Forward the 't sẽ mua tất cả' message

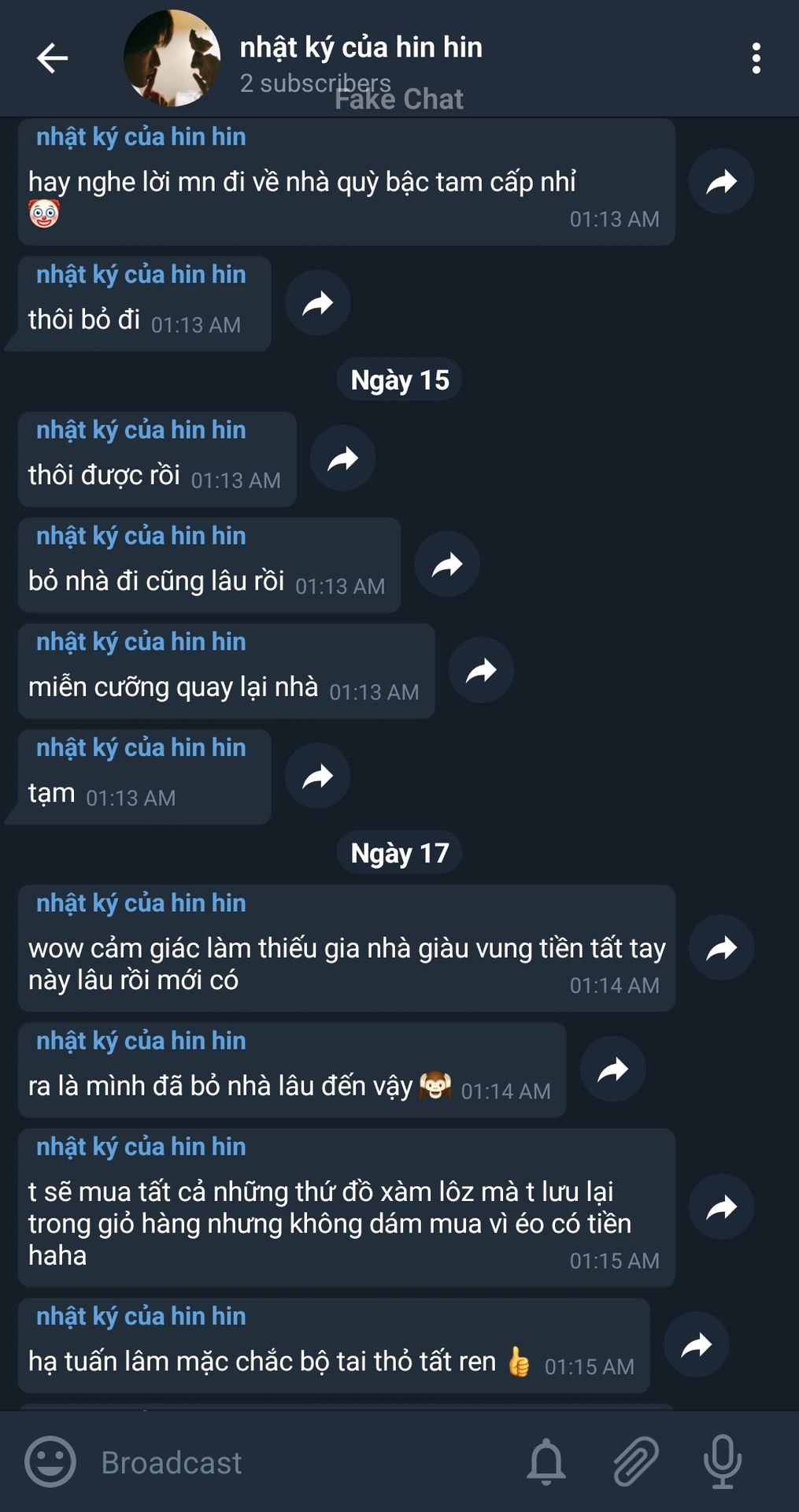(721, 1207)
